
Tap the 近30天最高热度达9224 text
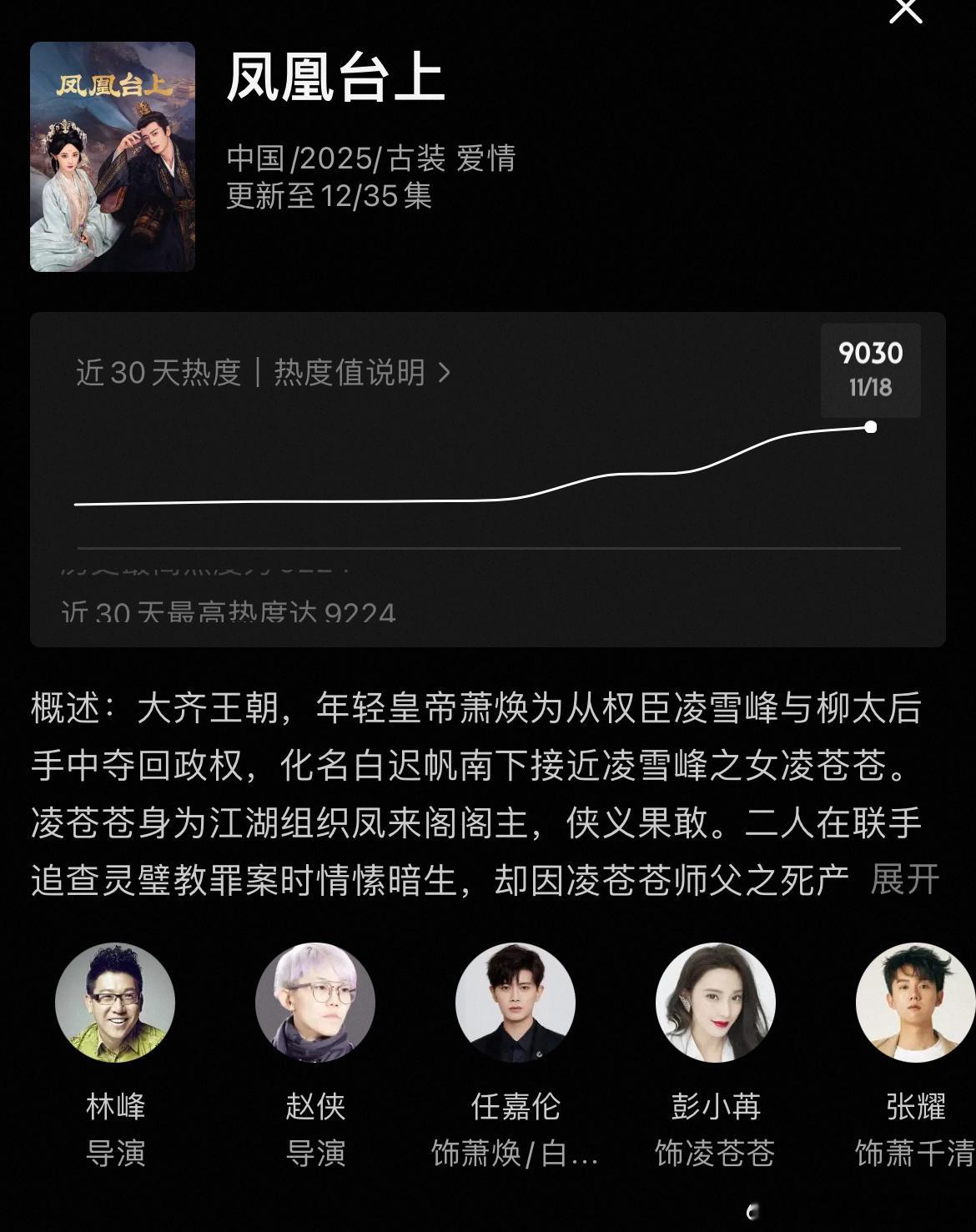229,614
